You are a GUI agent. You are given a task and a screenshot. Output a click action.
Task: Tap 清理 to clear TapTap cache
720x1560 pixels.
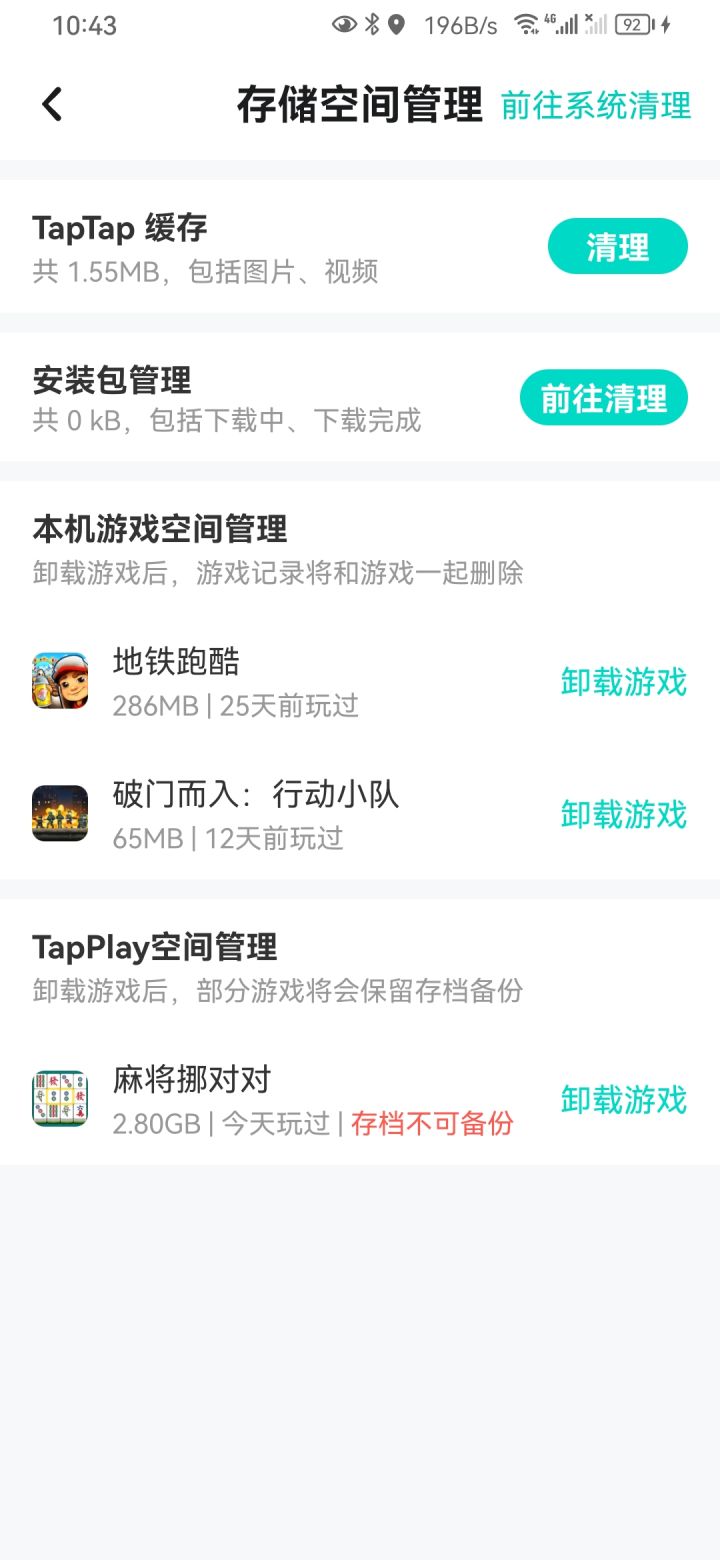[x=617, y=247]
